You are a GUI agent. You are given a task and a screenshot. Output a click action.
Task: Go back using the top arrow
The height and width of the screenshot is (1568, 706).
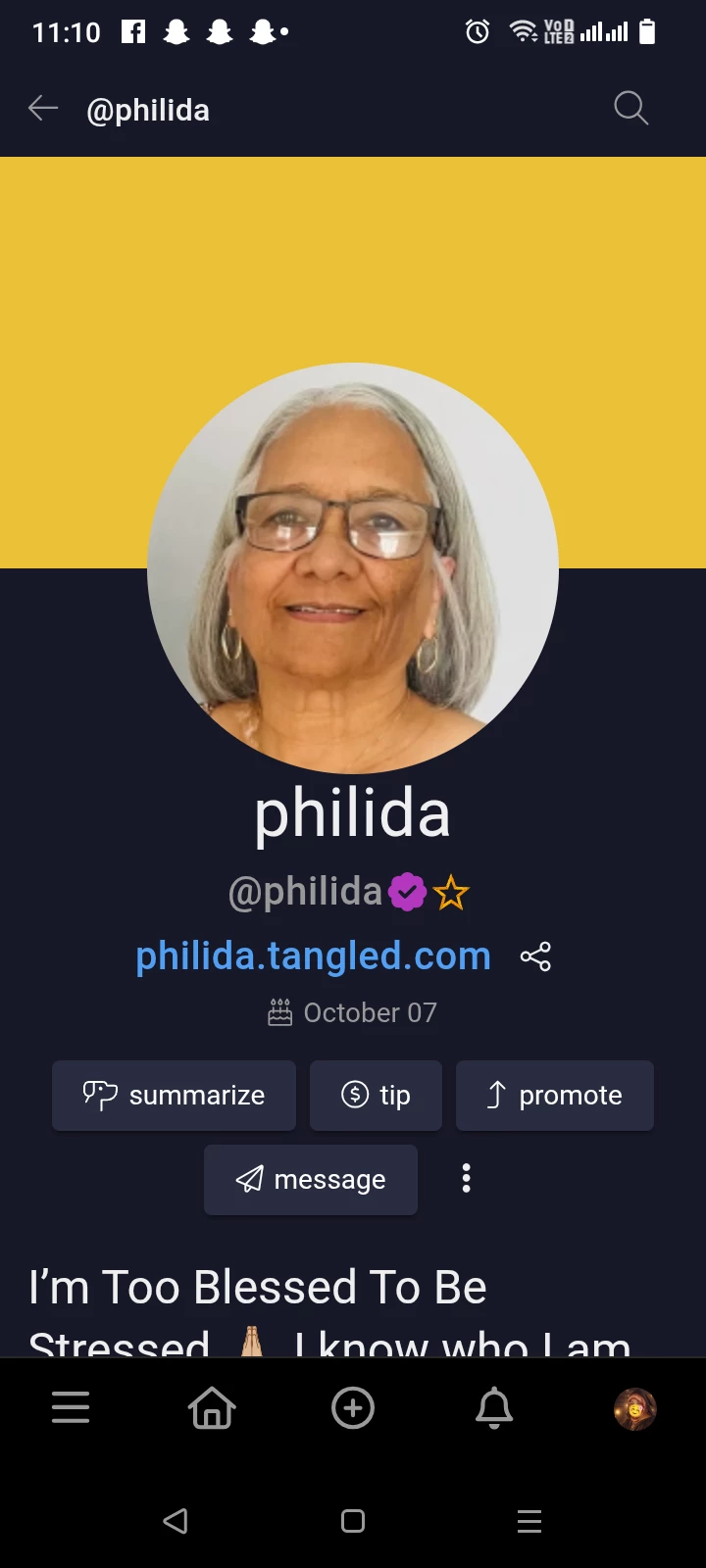coord(43,109)
